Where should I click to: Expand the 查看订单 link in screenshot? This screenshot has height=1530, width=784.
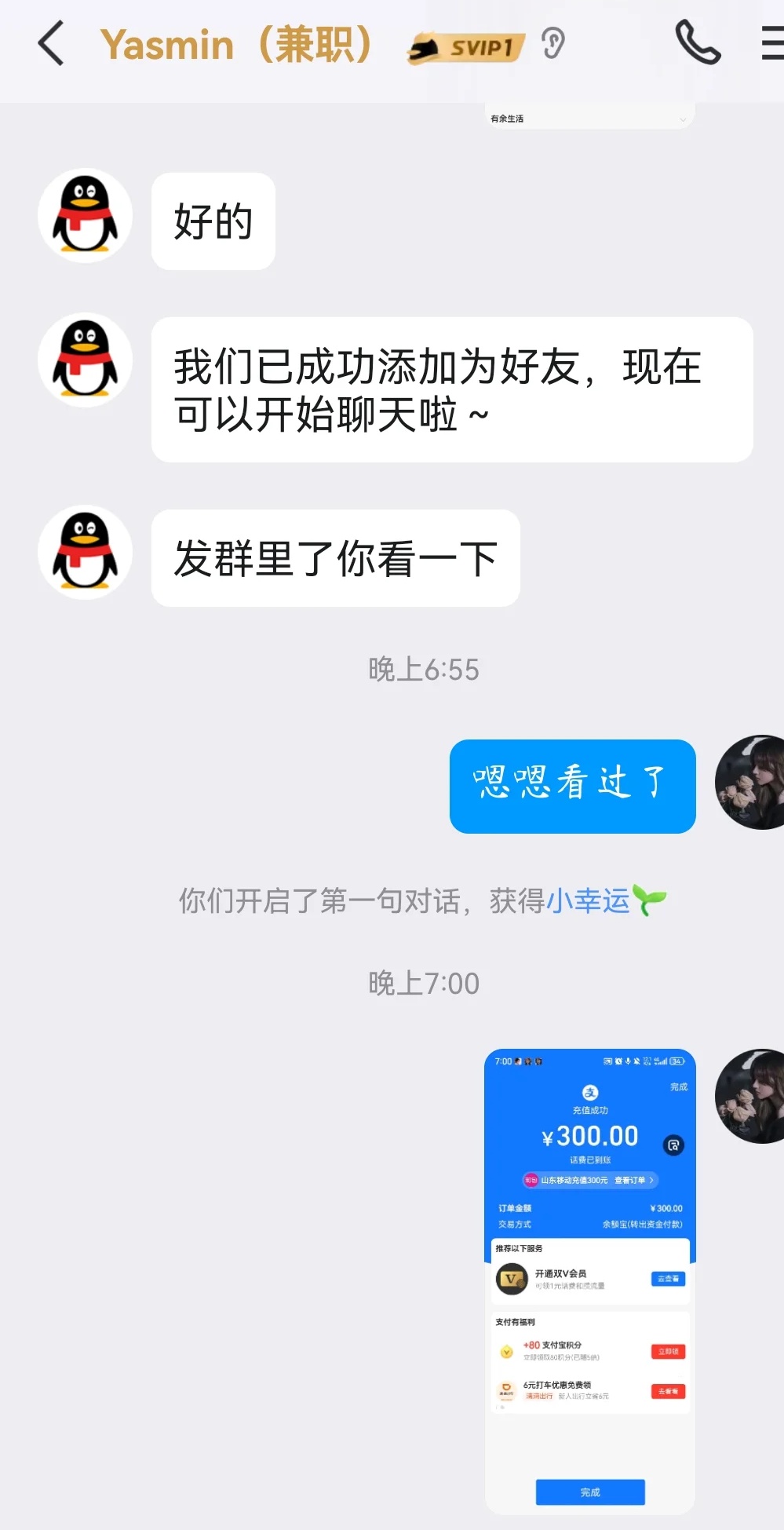point(633,1181)
